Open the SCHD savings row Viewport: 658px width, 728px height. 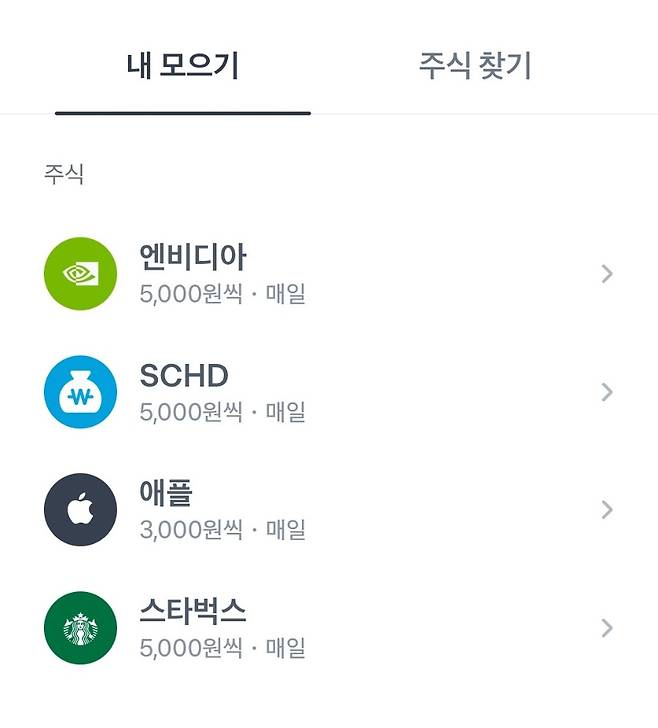pyautogui.click(x=328, y=392)
